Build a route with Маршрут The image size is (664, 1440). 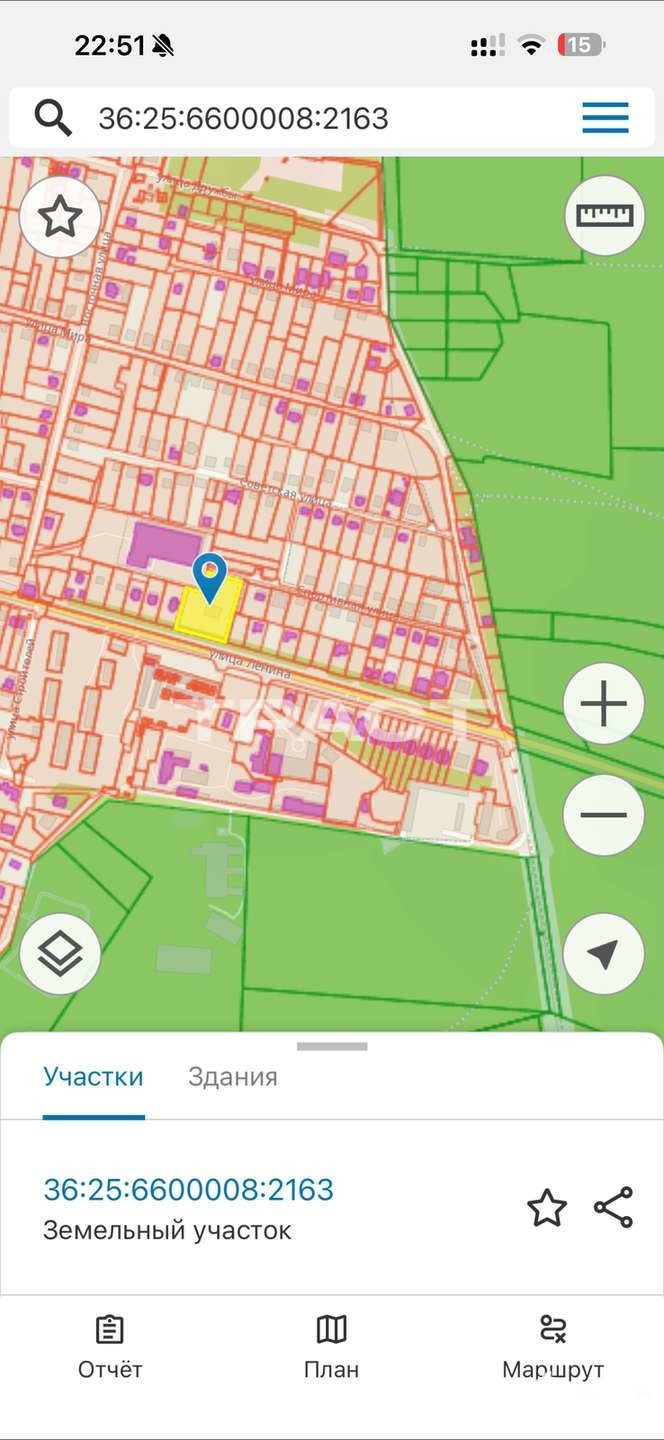(553, 1347)
